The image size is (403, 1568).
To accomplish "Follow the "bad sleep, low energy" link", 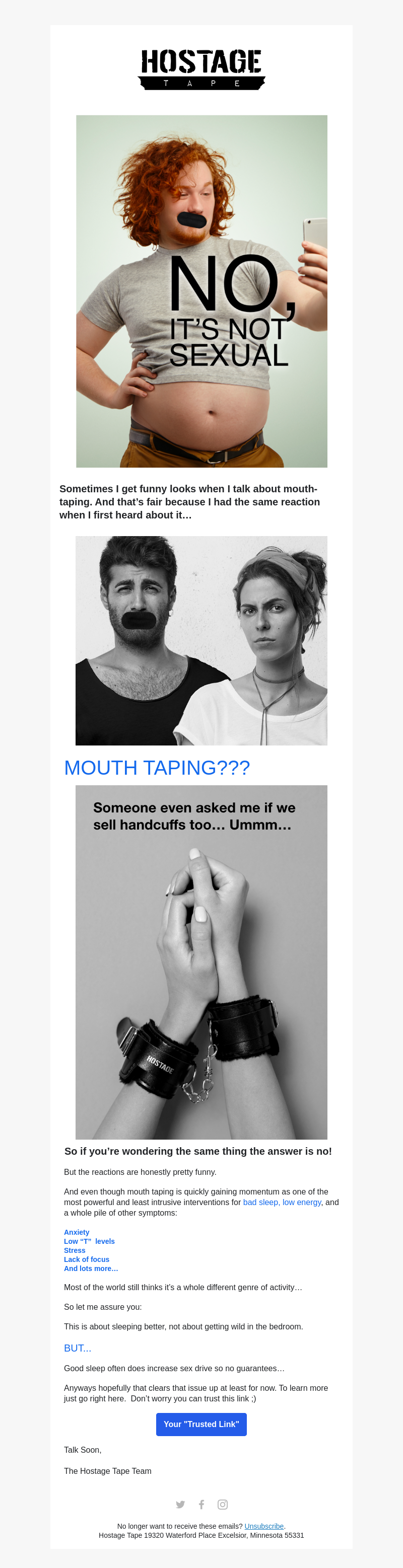I will [281, 1202].
